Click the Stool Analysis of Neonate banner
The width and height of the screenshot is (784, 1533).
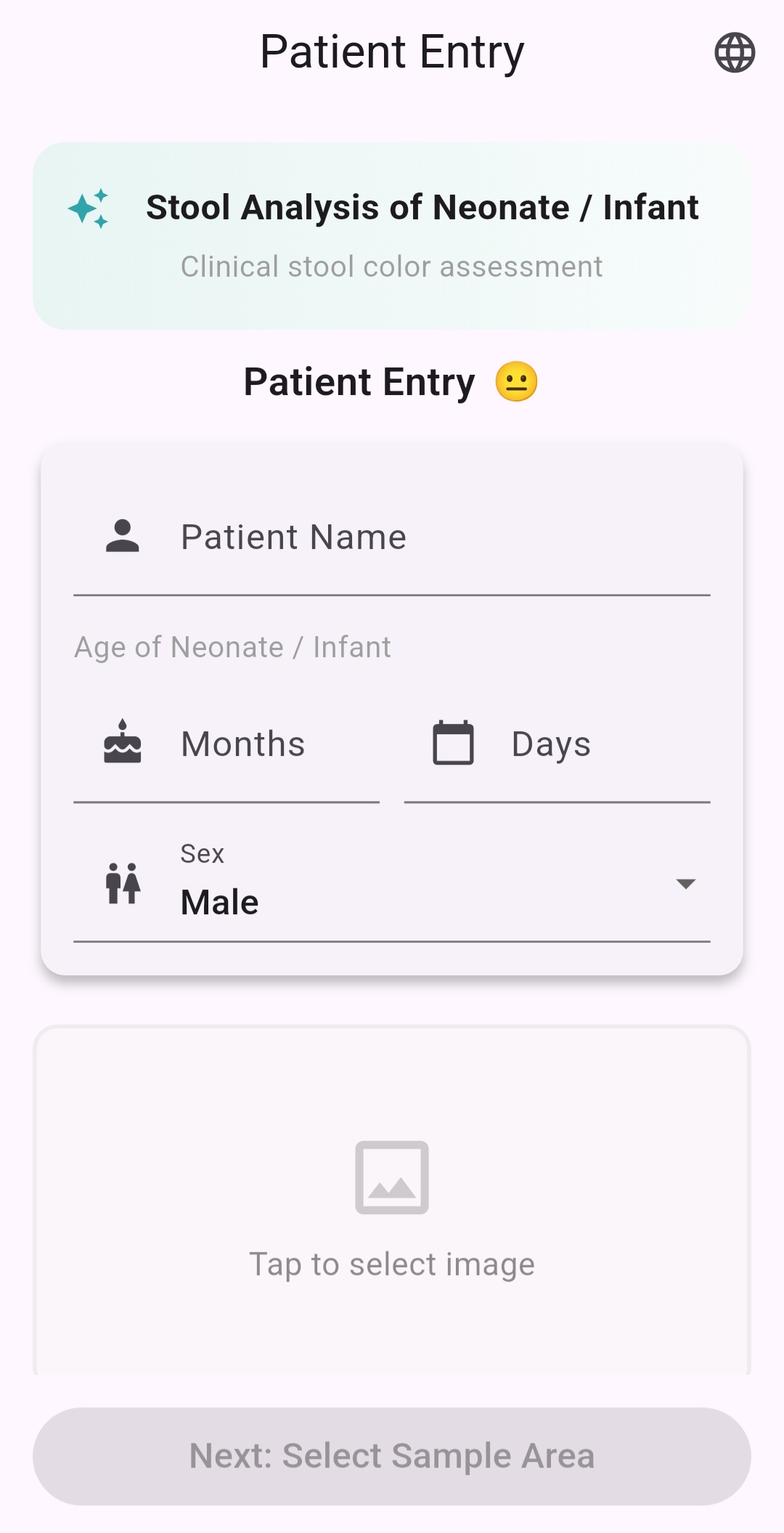coord(392,232)
